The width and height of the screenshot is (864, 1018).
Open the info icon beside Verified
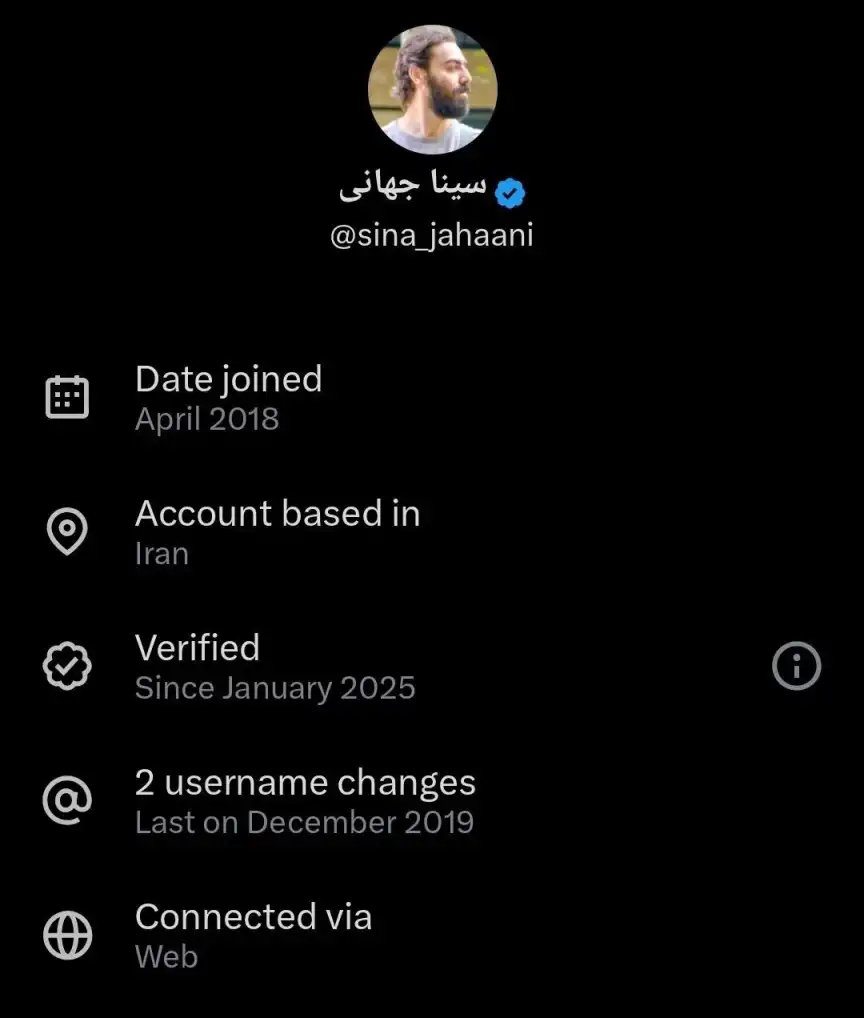coord(796,666)
